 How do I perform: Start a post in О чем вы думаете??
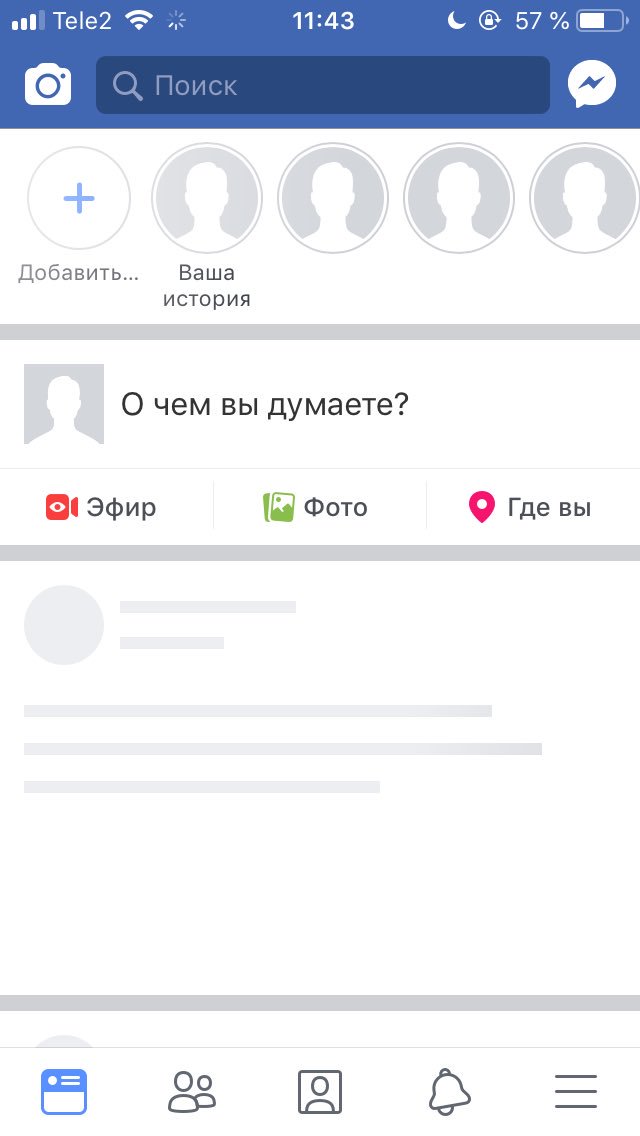[265, 404]
